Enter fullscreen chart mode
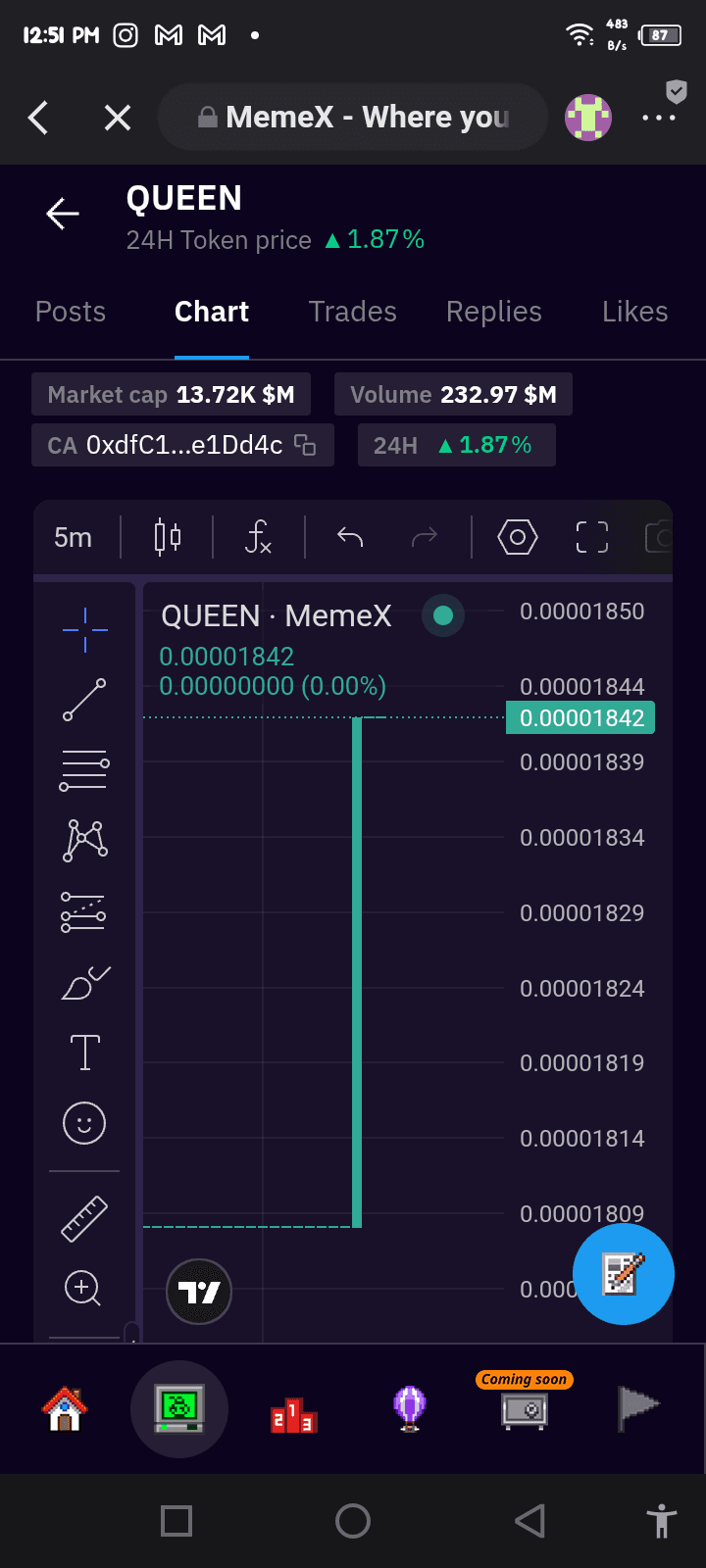 point(591,537)
